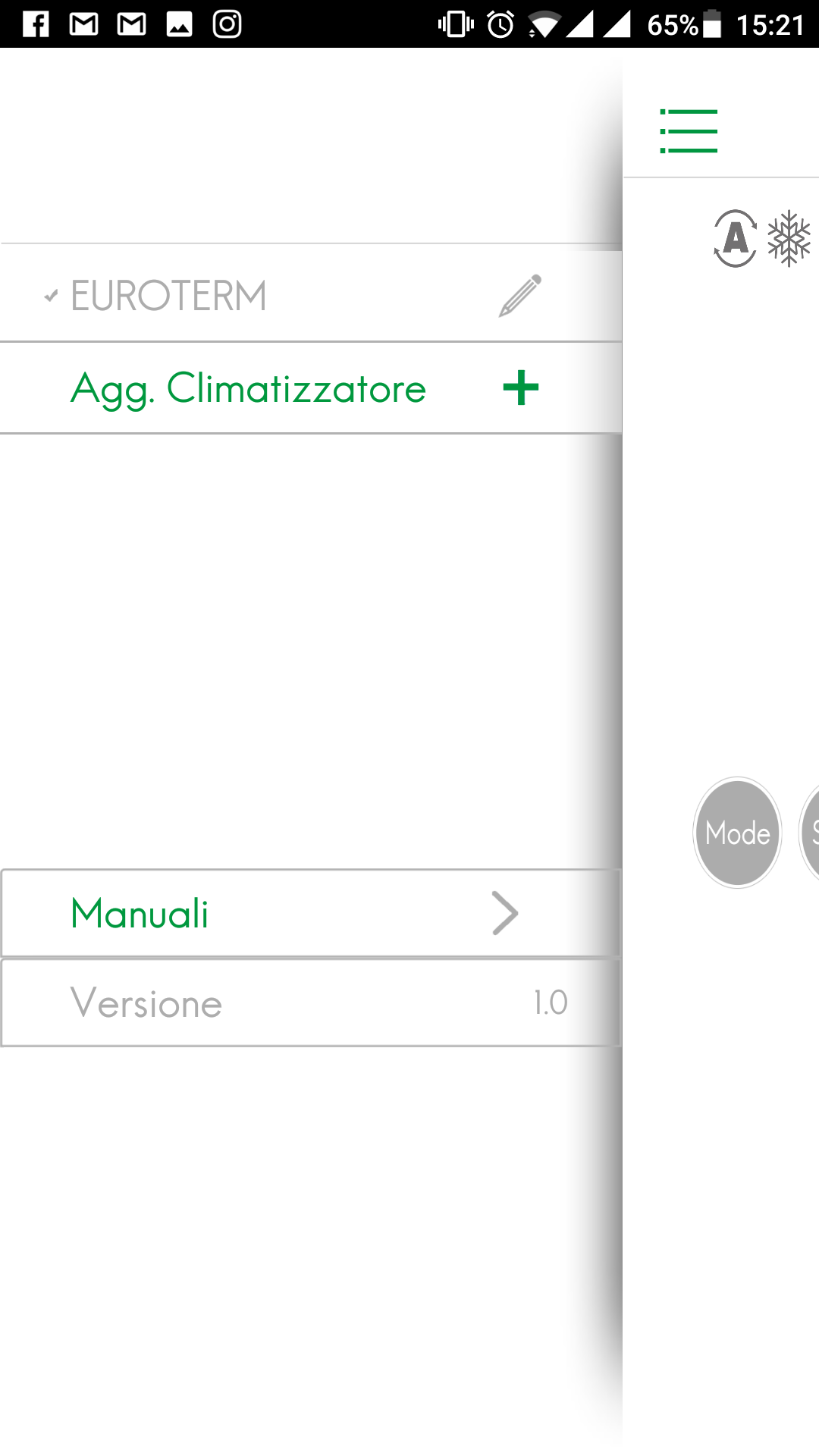This screenshot has height=1456, width=819.
Task: Tap the Mode button
Action: (x=737, y=833)
